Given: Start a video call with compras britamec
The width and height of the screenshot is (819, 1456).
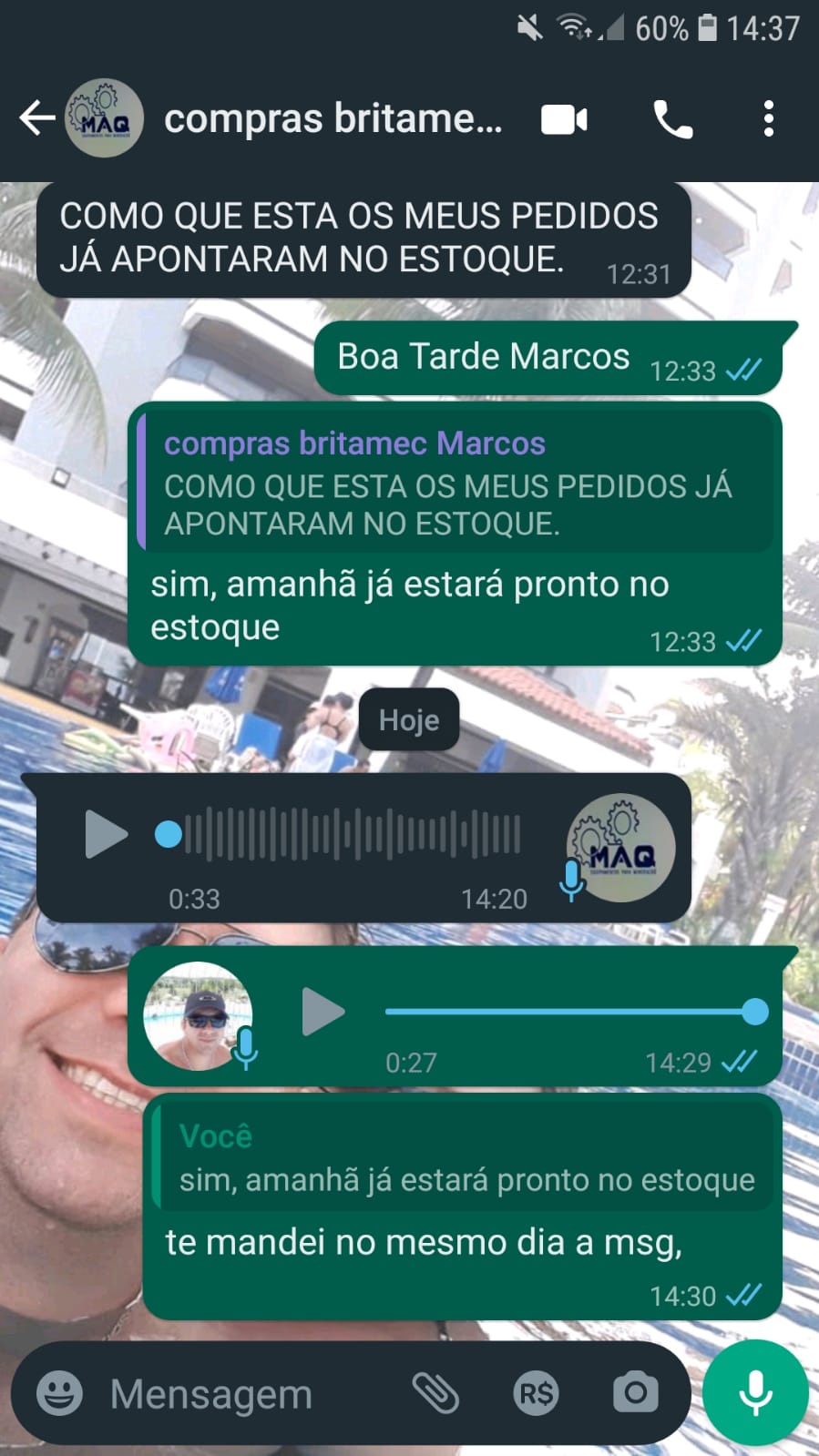Looking at the screenshot, I should pyautogui.click(x=564, y=119).
